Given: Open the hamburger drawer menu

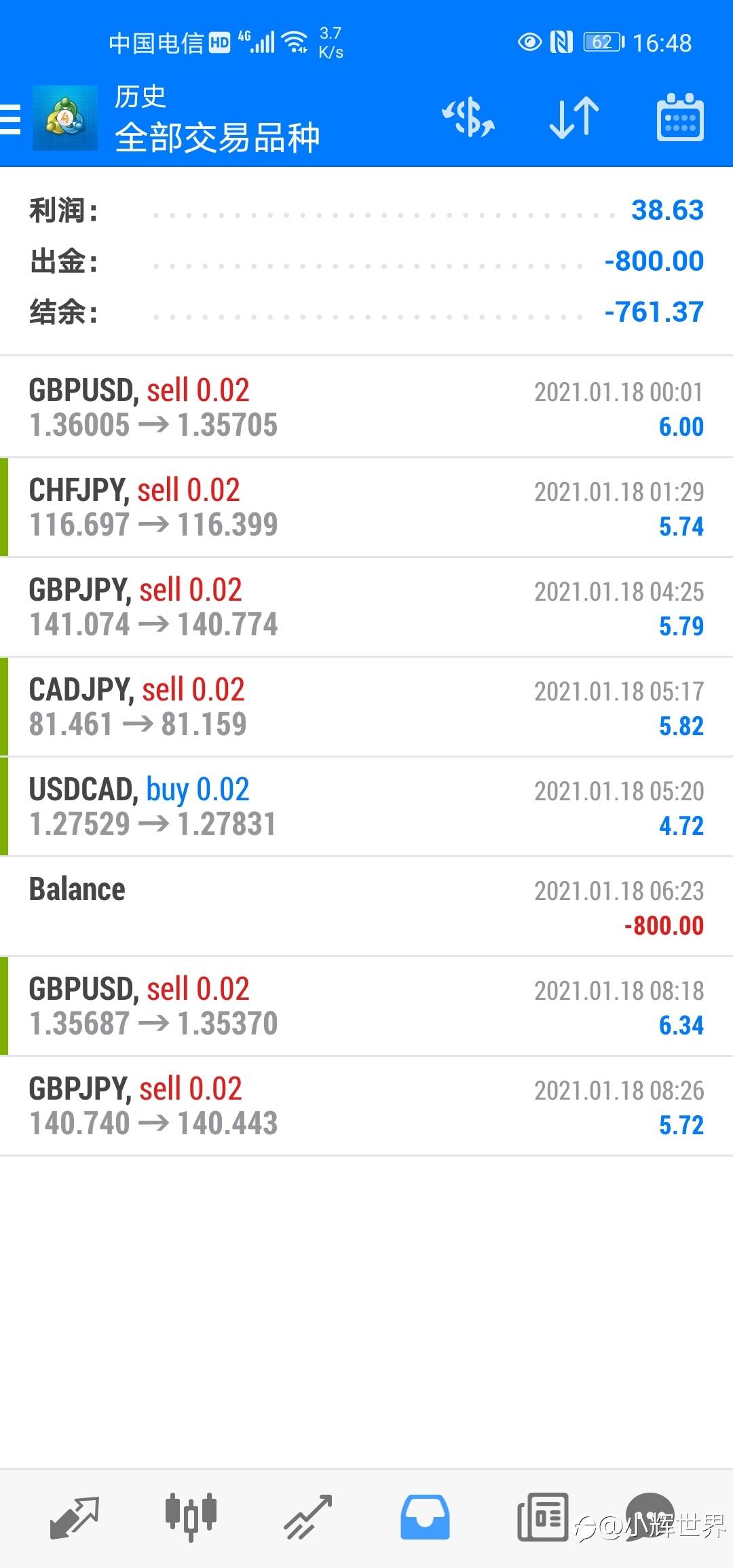Looking at the screenshot, I should pyautogui.click(x=11, y=119).
